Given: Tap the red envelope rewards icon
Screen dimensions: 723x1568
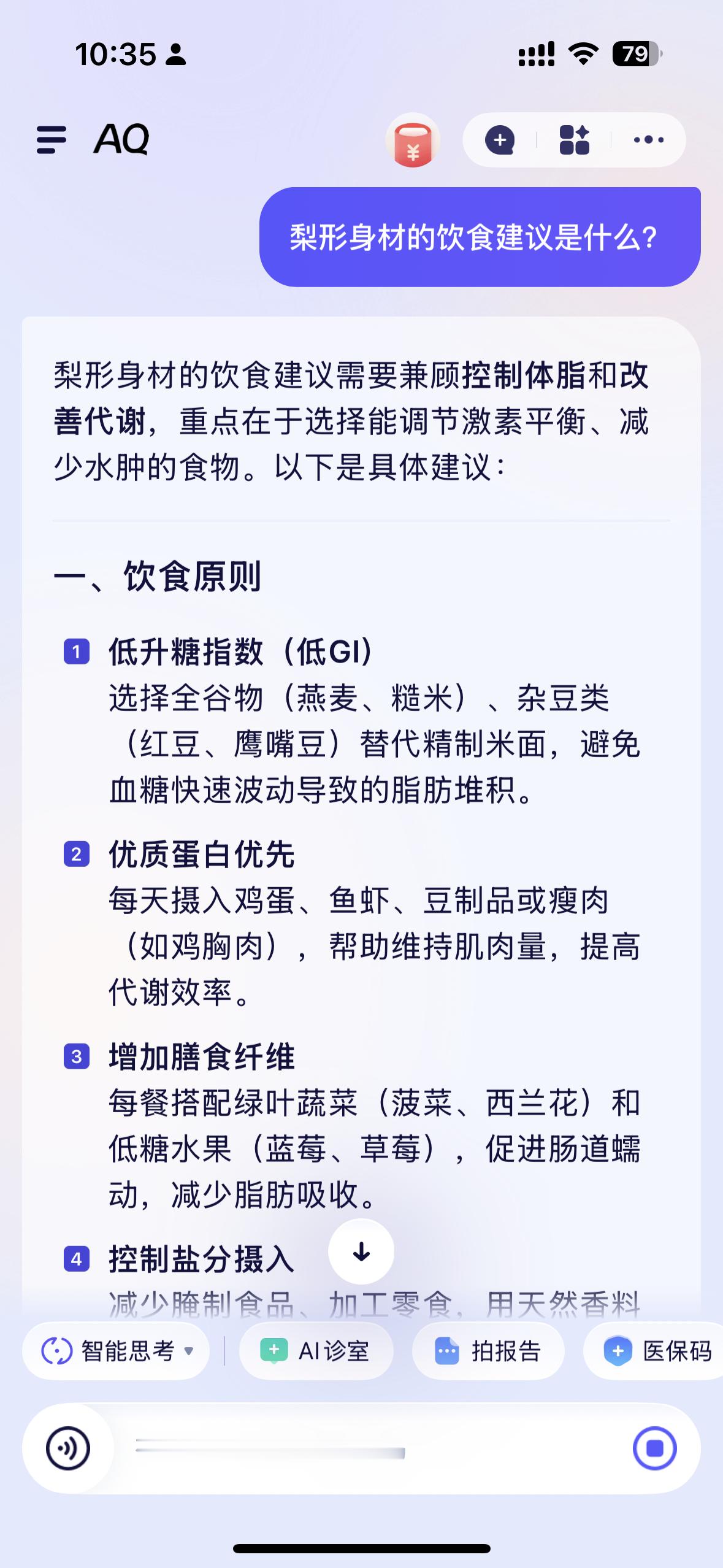Looking at the screenshot, I should pyautogui.click(x=414, y=140).
